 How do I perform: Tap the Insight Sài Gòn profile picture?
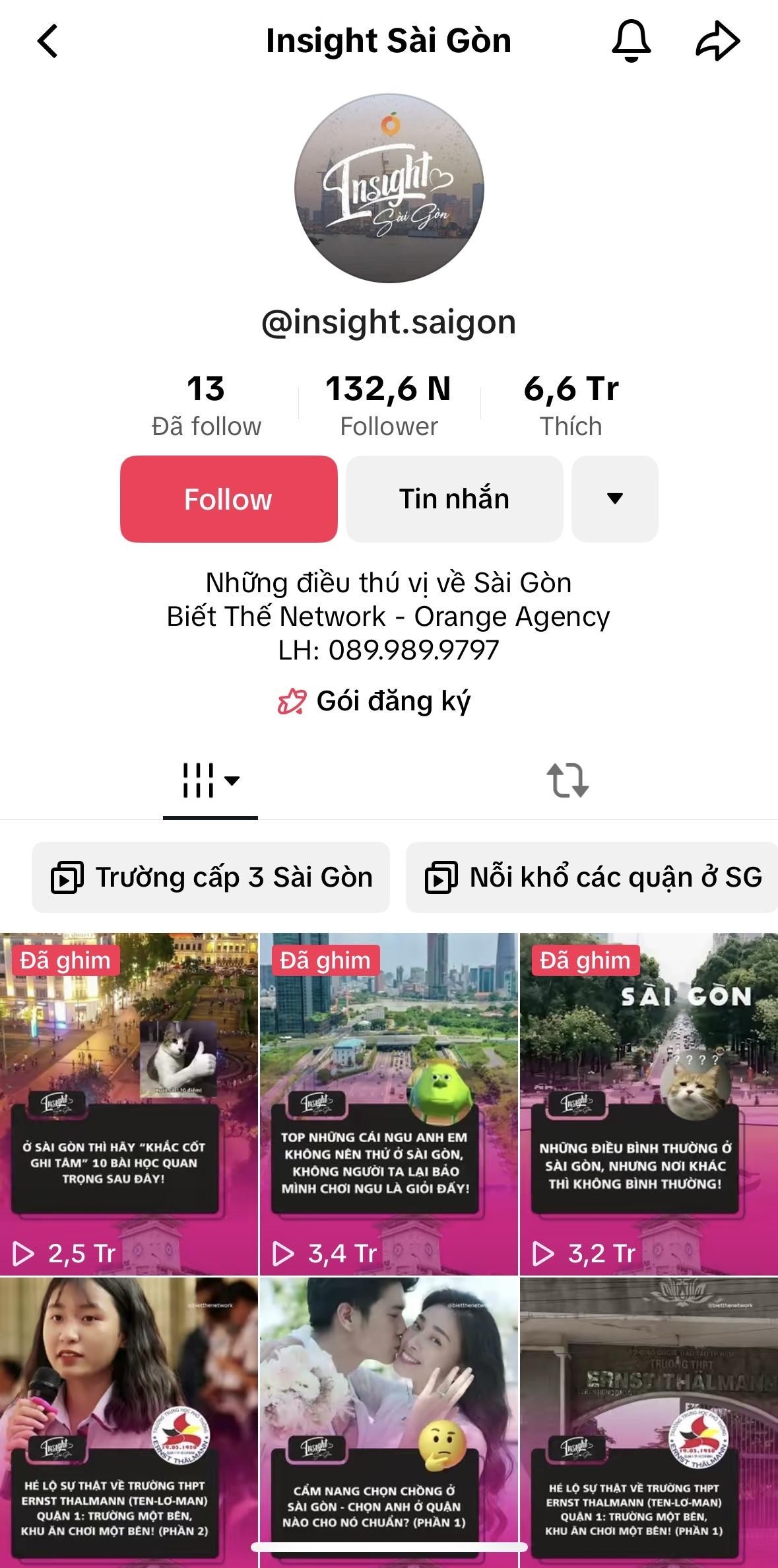(x=389, y=188)
